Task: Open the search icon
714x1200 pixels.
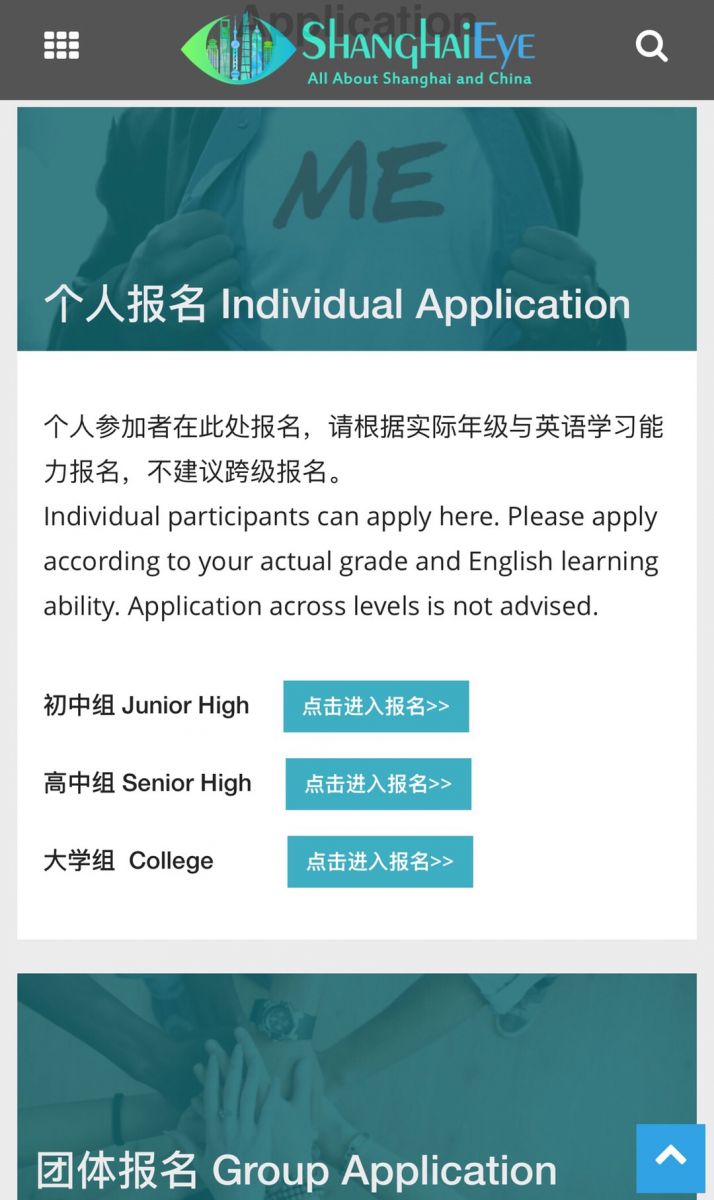Action: pyautogui.click(x=651, y=46)
